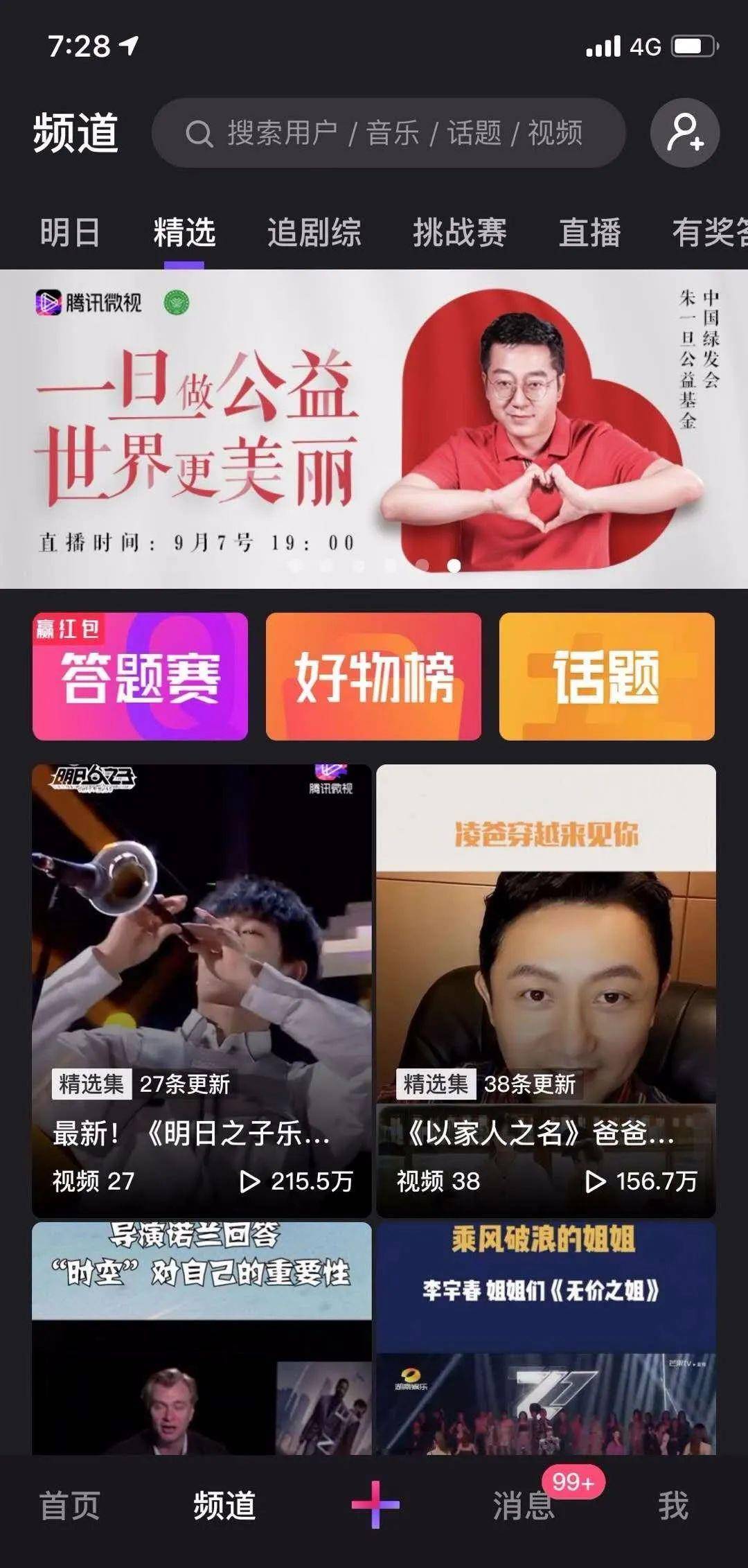
Task: Switch to the 挑战赛 tab
Action: [x=460, y=232]
